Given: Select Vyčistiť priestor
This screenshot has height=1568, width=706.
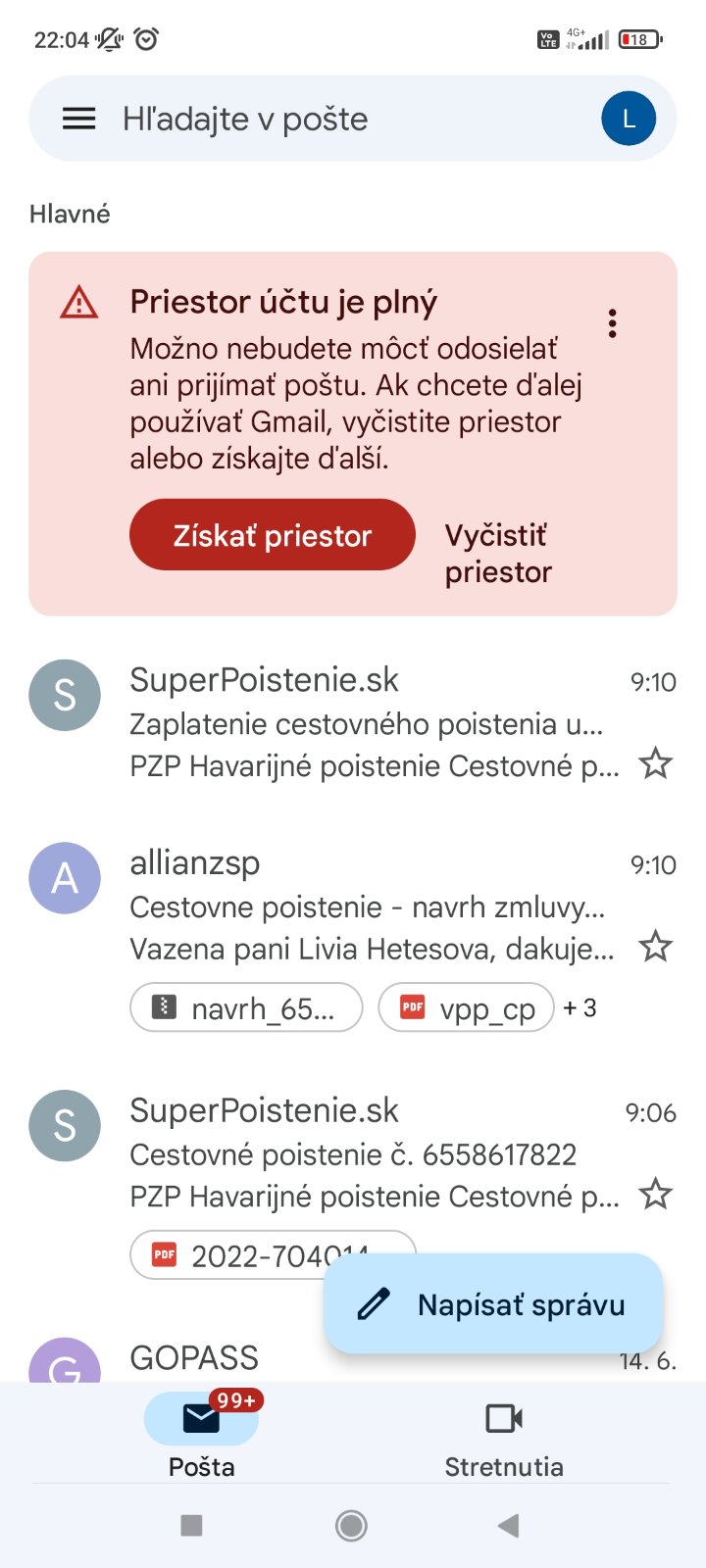Looking at the screenshot, I should pos(498,554).
